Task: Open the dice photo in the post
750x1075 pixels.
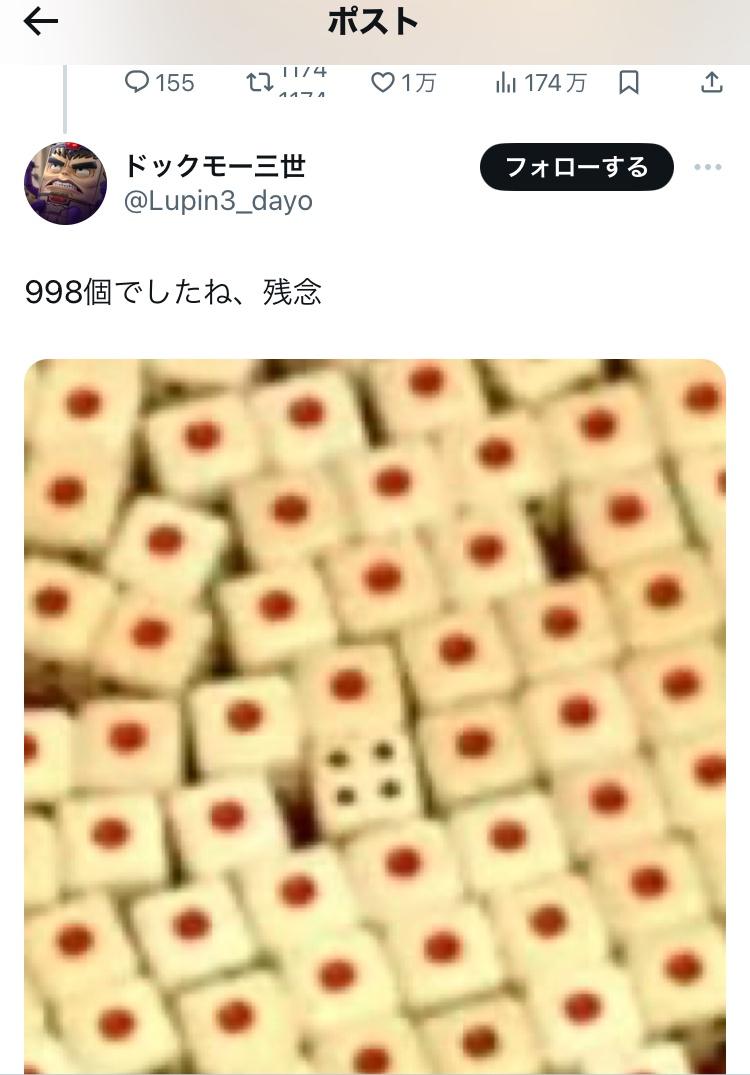Action: pyautogui.click(x=375, y=715)
